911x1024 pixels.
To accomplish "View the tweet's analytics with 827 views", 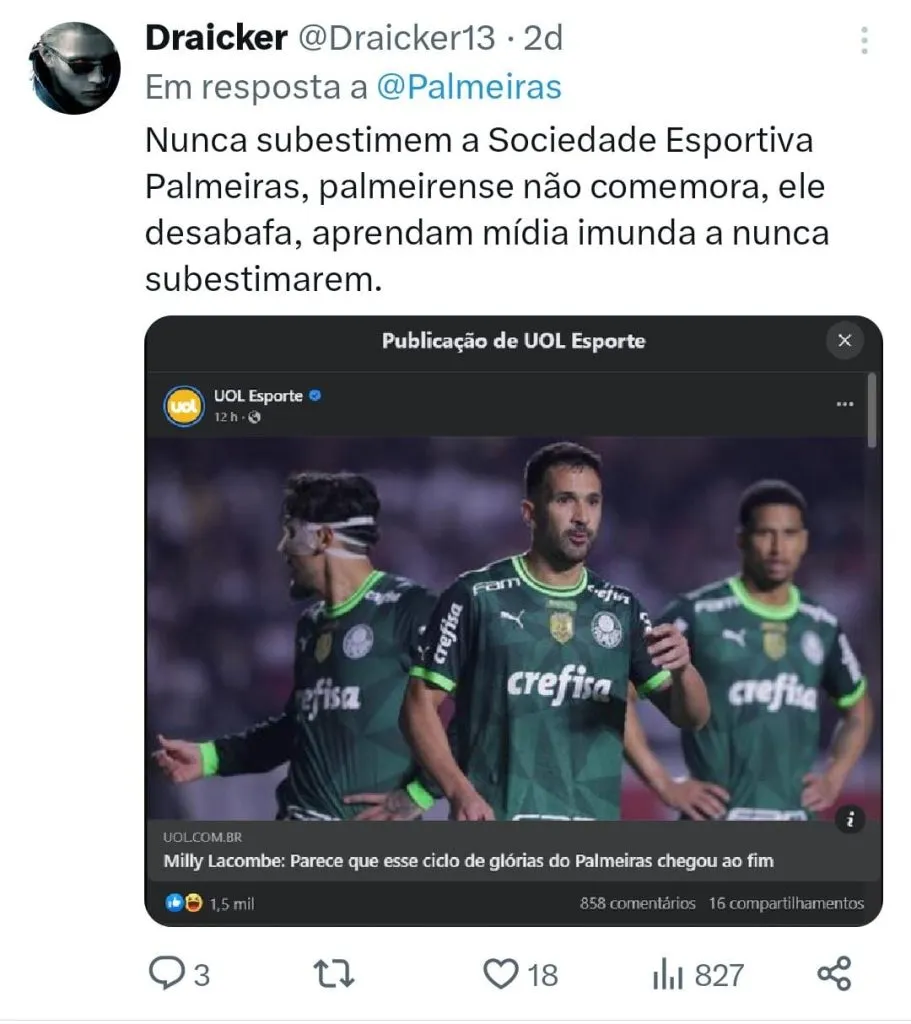I will 668,973.
